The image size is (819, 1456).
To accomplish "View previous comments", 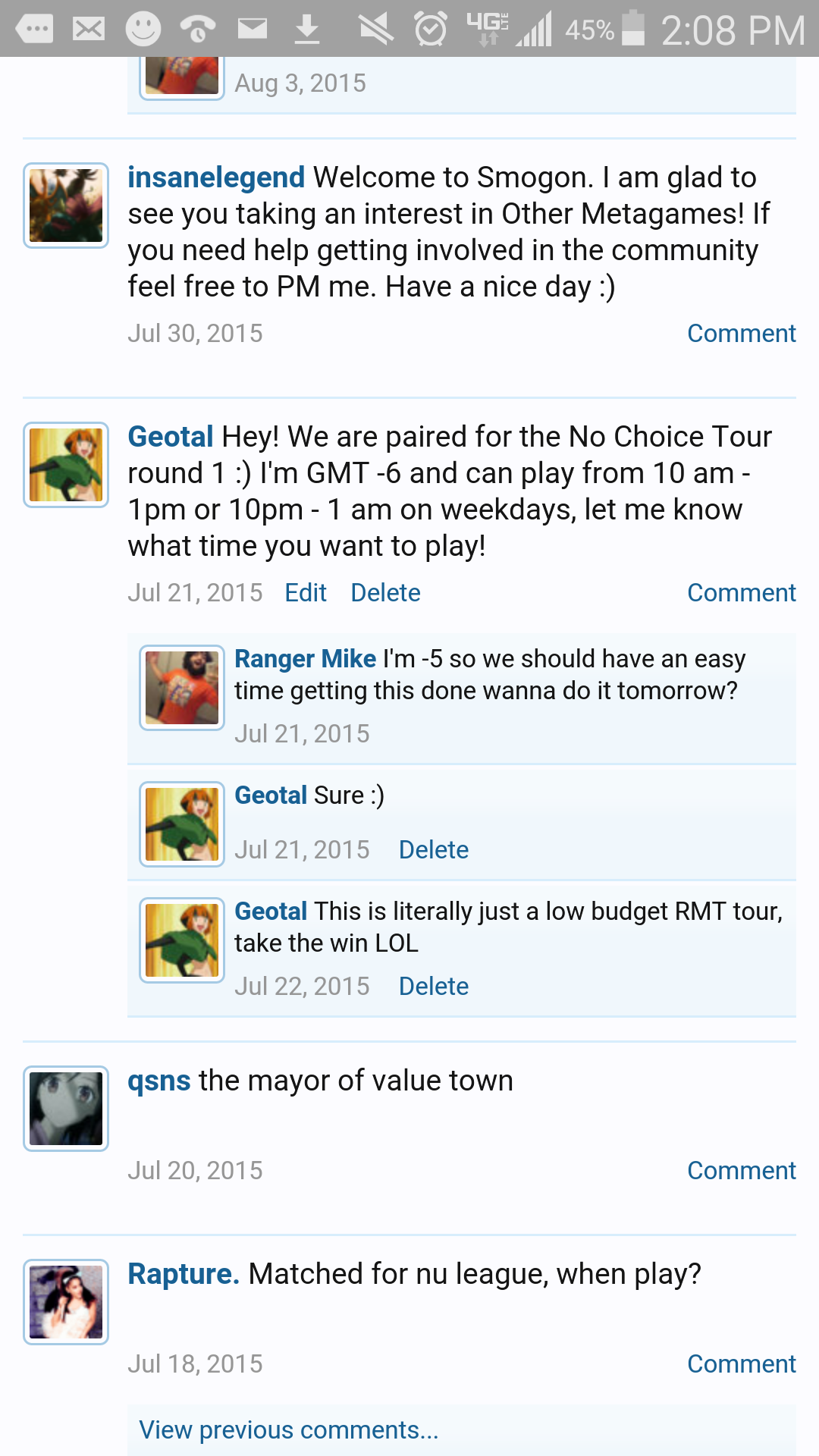I will (288, 1430).
